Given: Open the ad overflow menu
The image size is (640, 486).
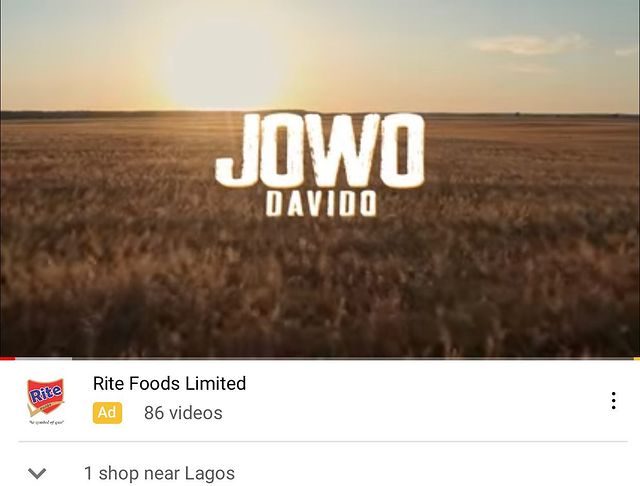Looking at the screenshot, I should [613, 400].
